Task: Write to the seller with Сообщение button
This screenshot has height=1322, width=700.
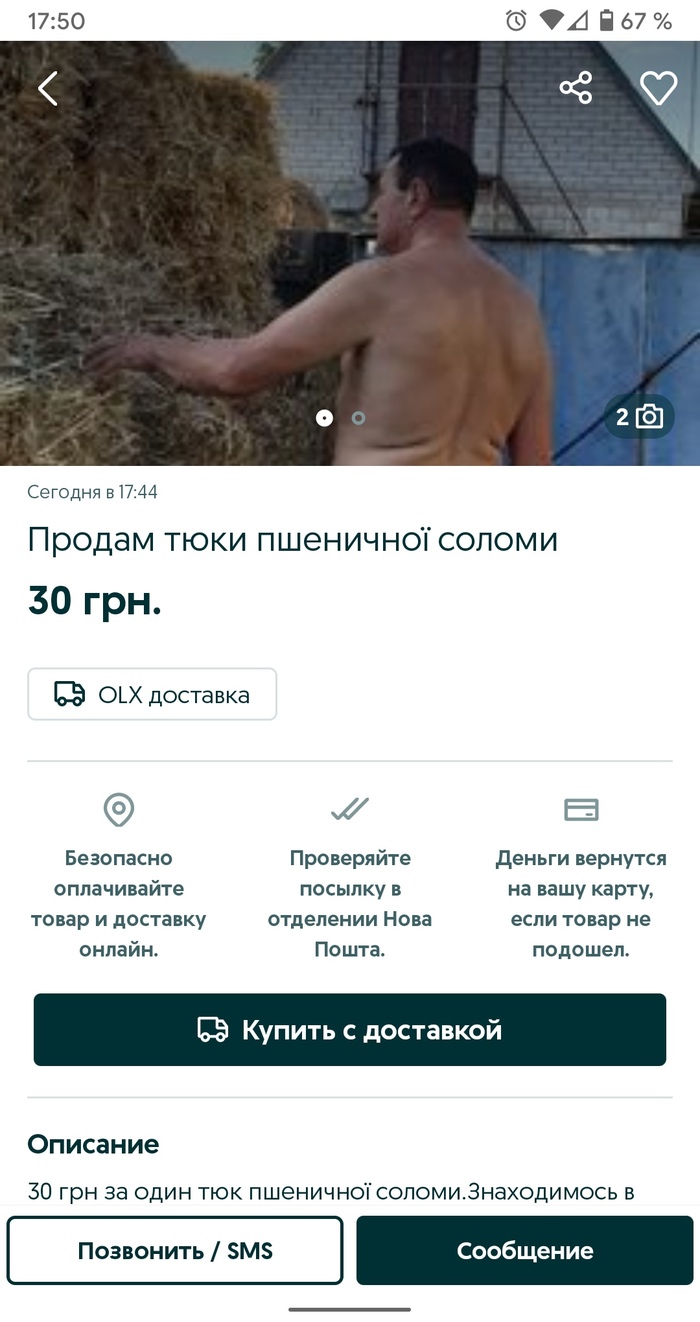Action: coord(525,1250)
